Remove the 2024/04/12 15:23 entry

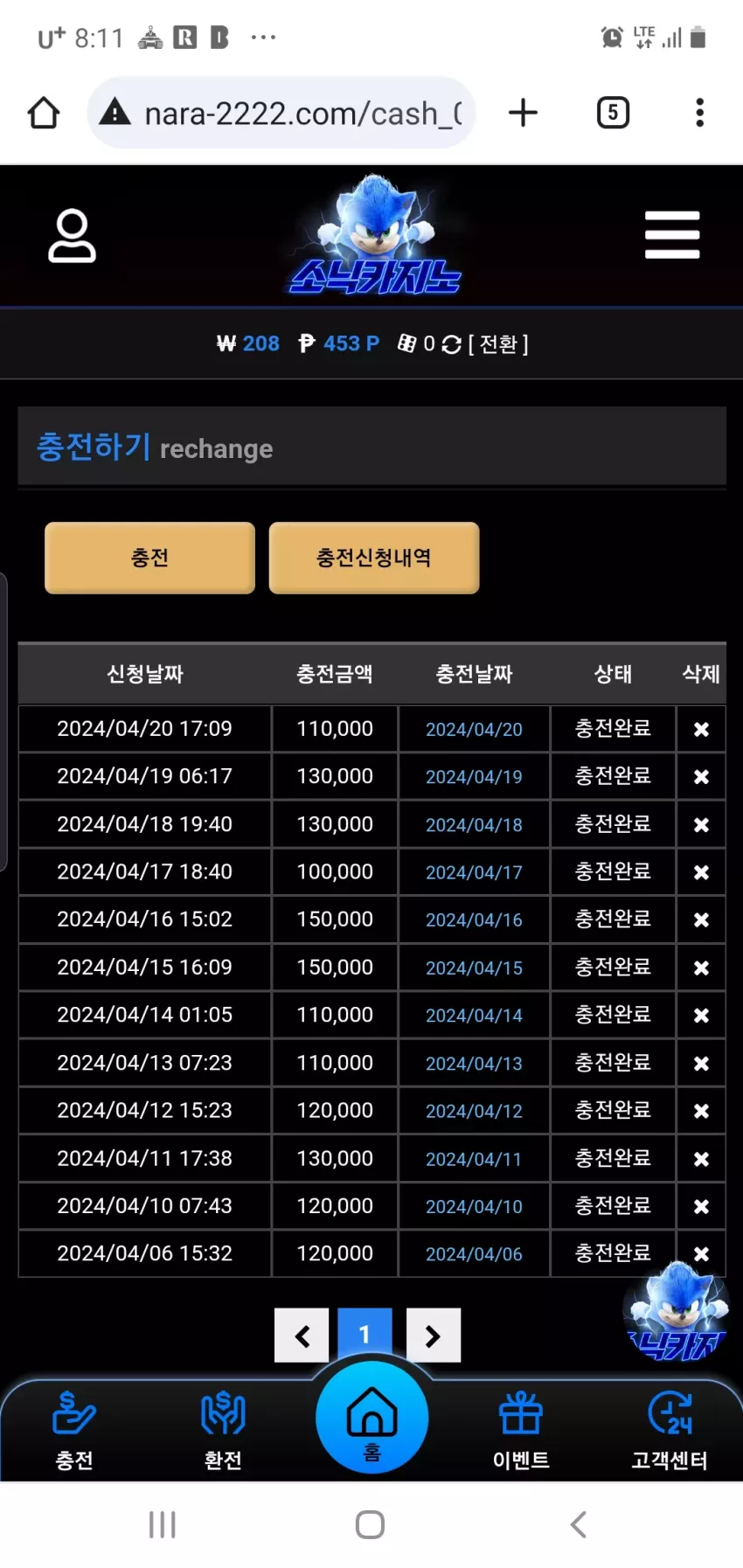pyautogui.click(x=701, y=1111)
